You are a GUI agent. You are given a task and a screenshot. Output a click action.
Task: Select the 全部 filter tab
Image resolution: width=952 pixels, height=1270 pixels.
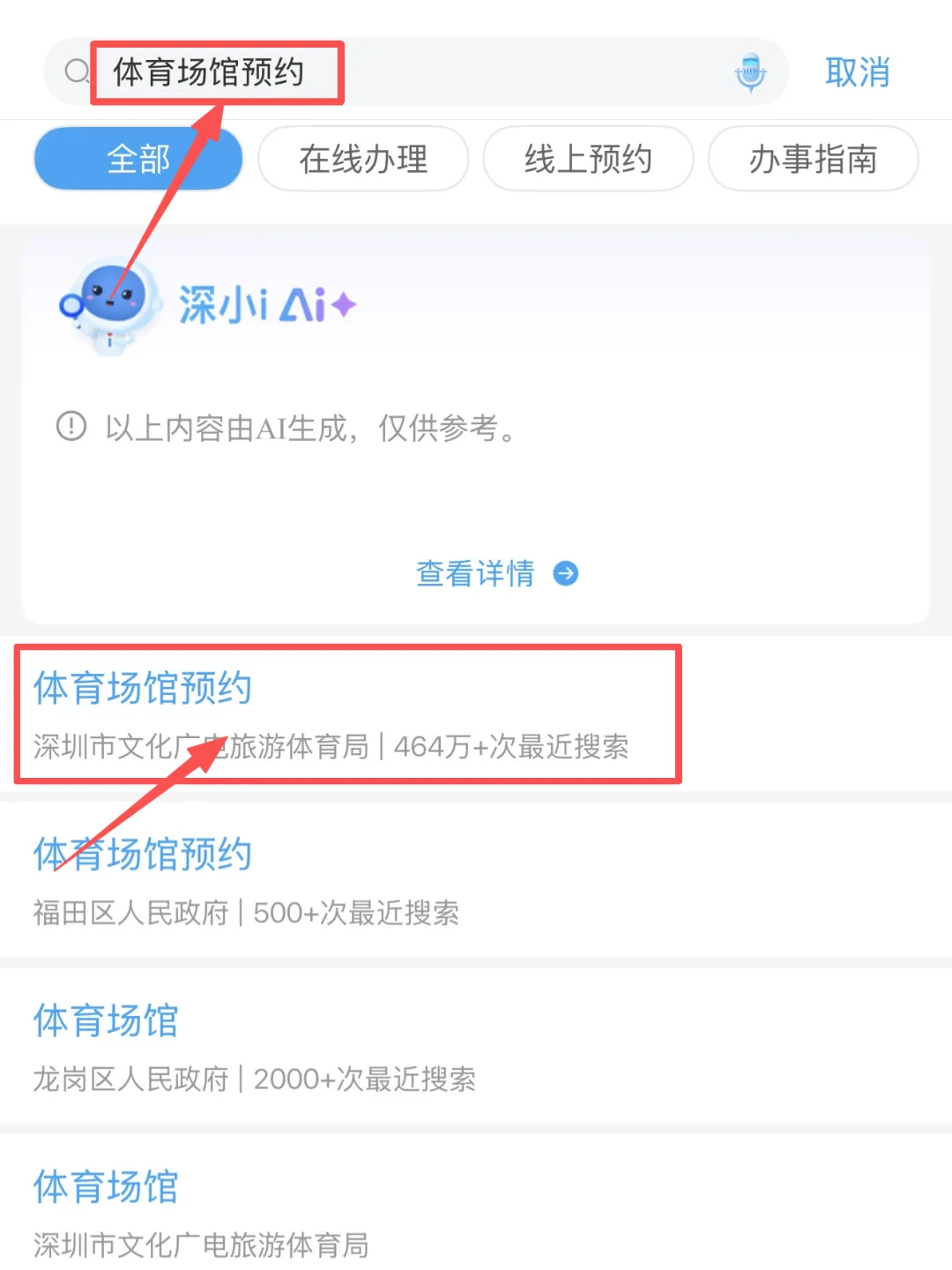(138, 159)
